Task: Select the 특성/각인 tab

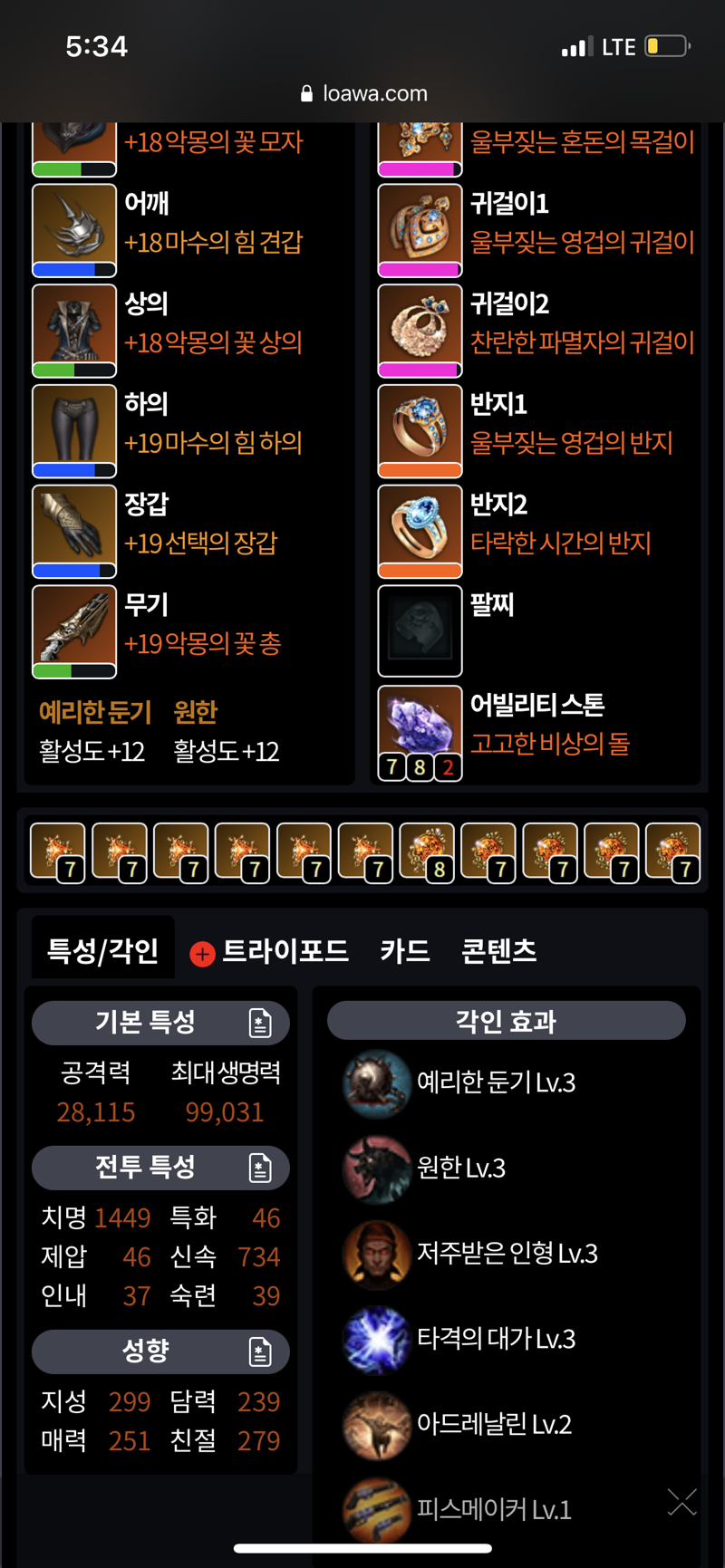Action: tap(102, 951)
